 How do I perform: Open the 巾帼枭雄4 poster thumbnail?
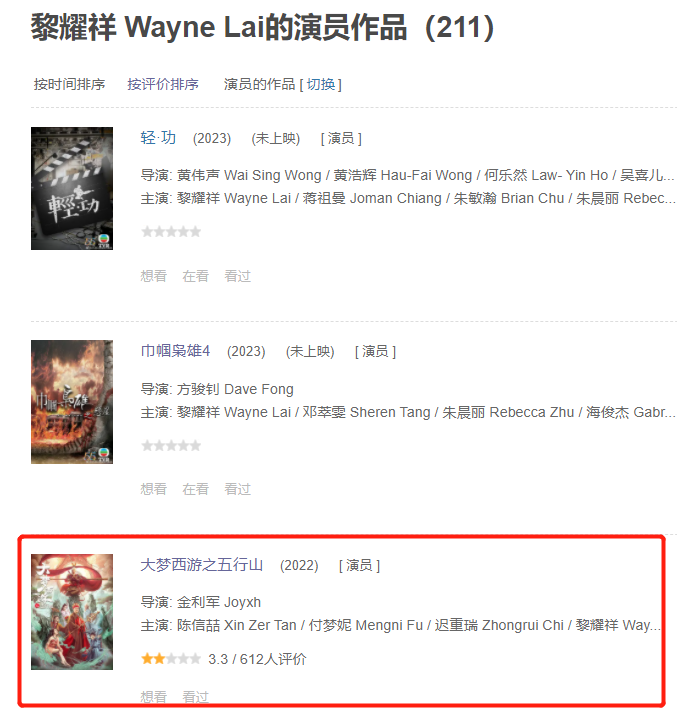click(x=72, y=401)
